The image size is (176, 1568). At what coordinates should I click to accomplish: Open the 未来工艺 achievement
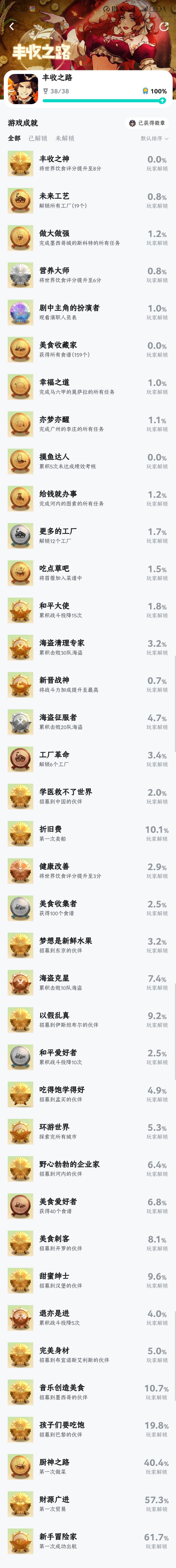[88, 200]
